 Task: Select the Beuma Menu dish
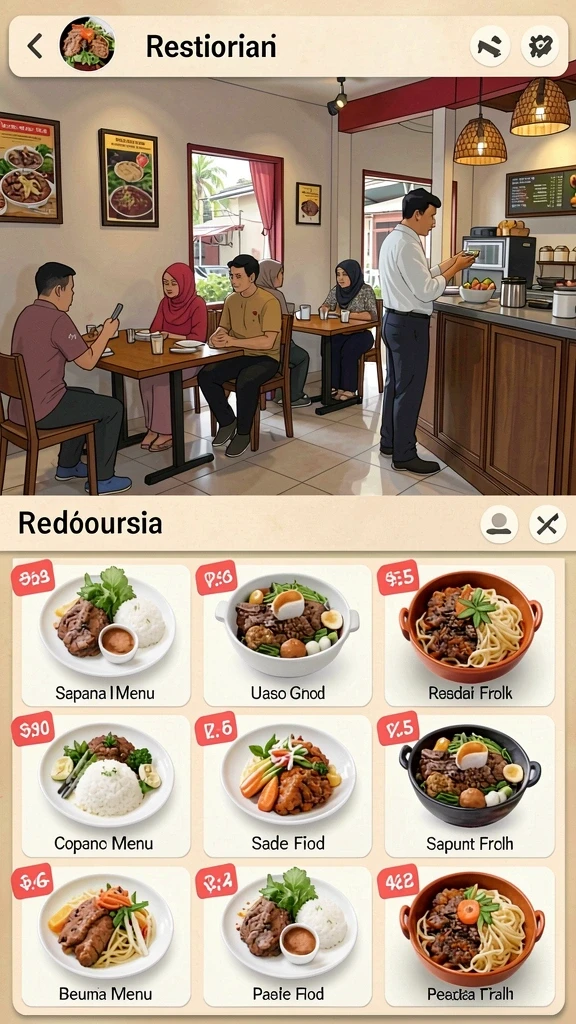tap(106, 936)
